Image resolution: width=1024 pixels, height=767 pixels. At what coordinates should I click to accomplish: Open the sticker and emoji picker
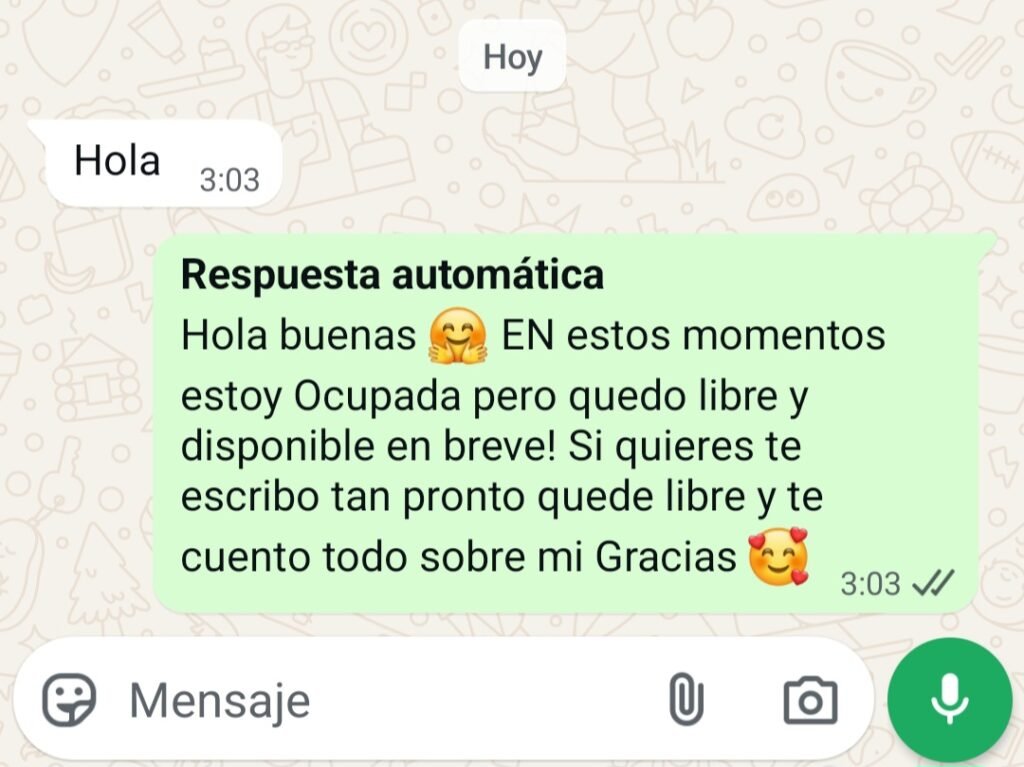click(69, 700)
